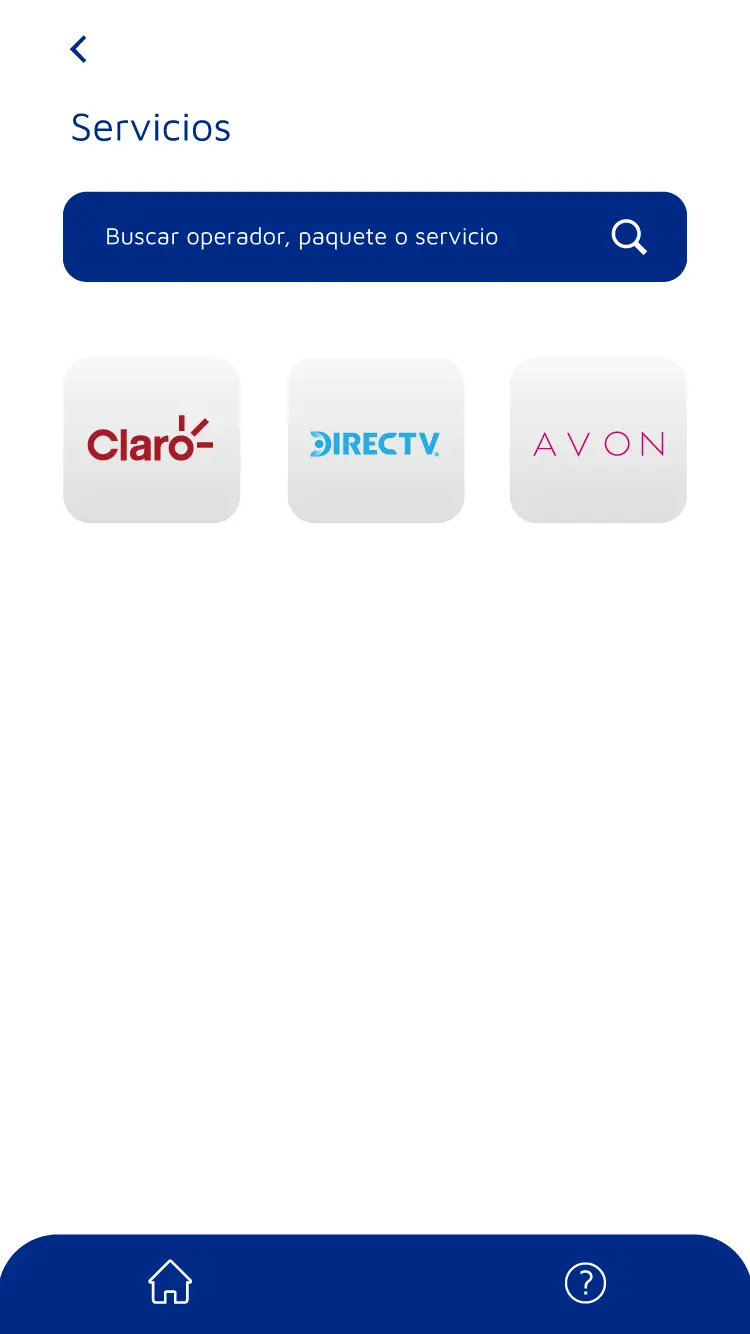Go back using the top arrow
Viewport: 750px width, 1334px height.
pos(79,49)
